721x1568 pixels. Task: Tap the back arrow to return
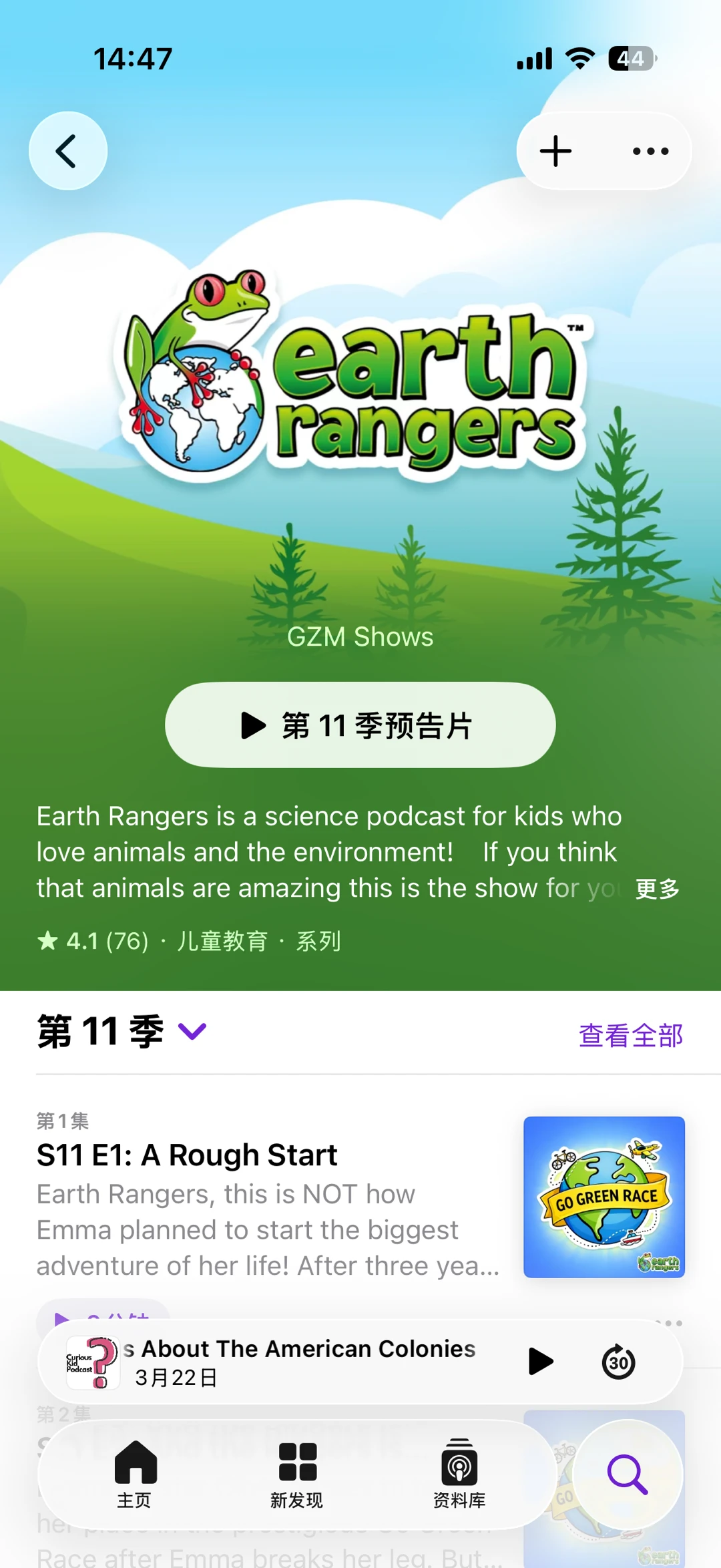tap(69, 150)
